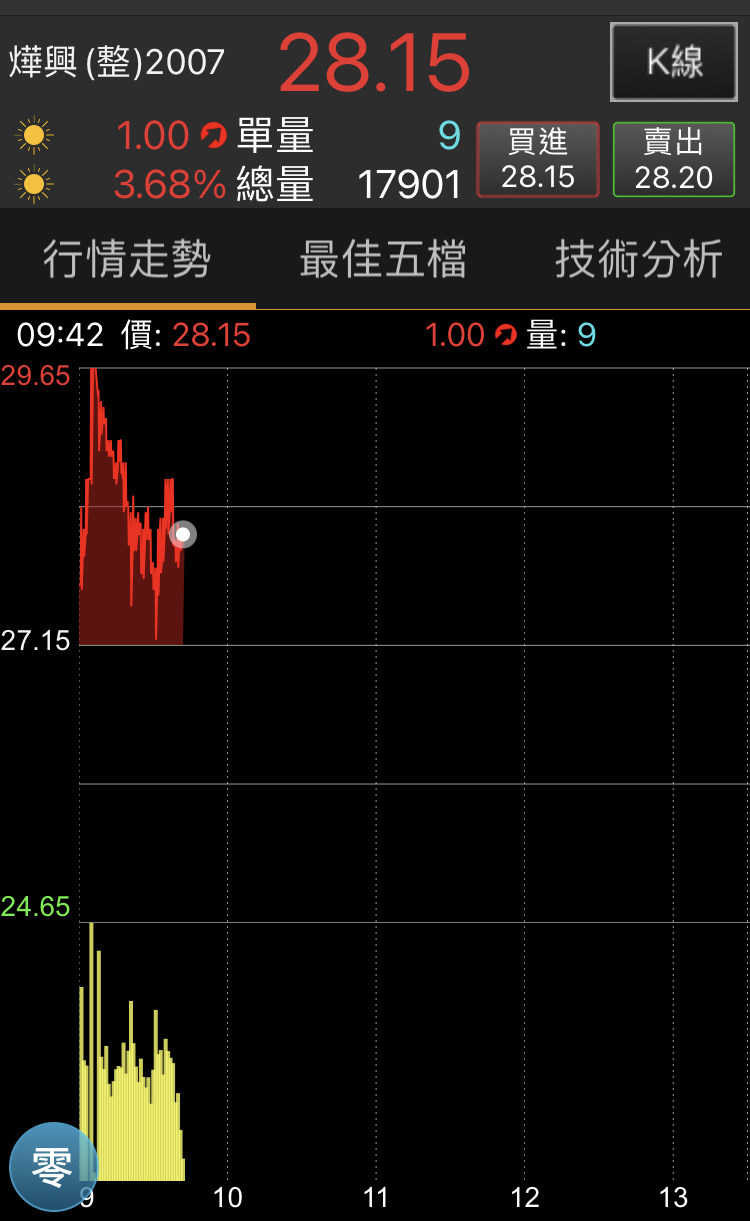Tap the 買進 buy button at 28.15
Image resolution: width=750 pixels, height=1221 pixels.
(x=537, y=159)
